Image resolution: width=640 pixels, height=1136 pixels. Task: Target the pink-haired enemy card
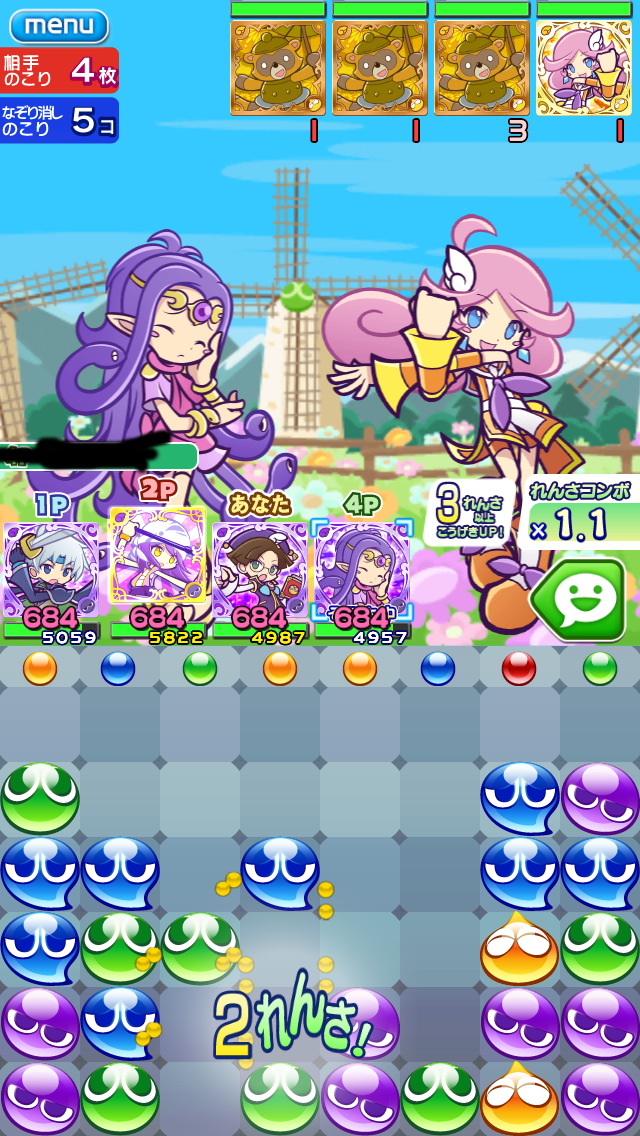click(583, 68)
